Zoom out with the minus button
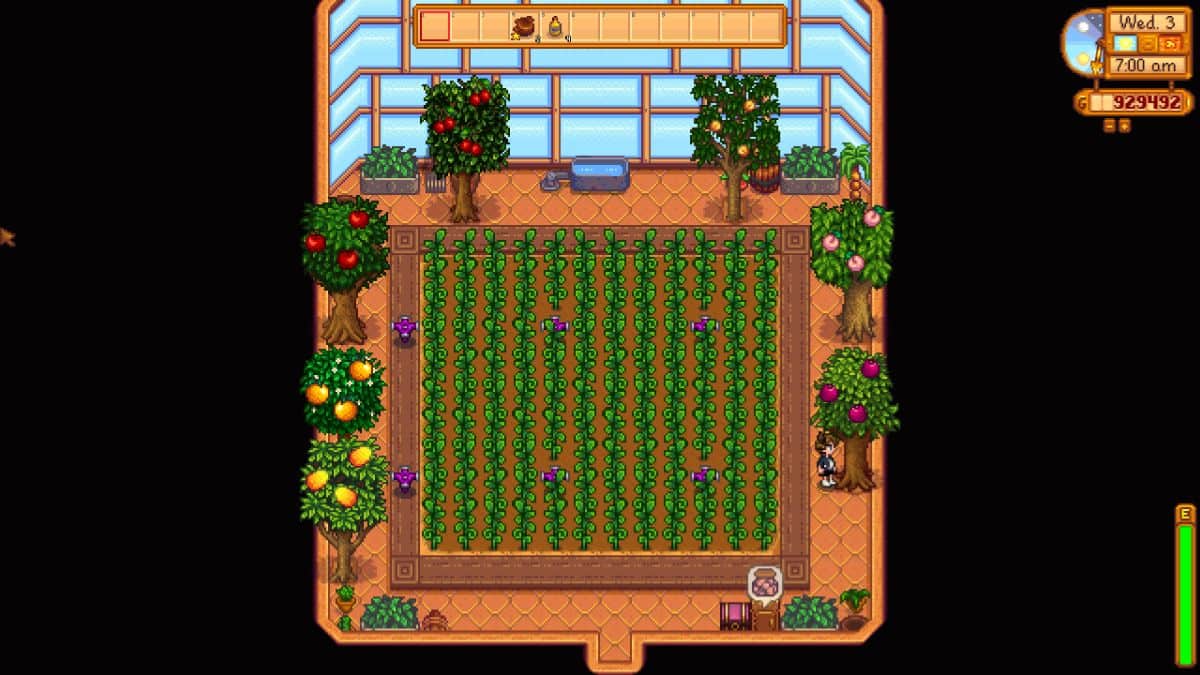The height and width of the screenshot is (675, 1200). coord(1109,126)
